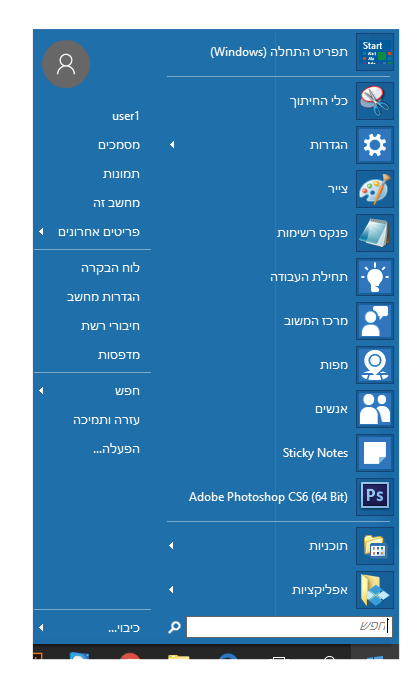Open Printers (מדפסות)
The height and width of the screenshot is (684, 406).
pyautogui.click(x=92, y=355)
